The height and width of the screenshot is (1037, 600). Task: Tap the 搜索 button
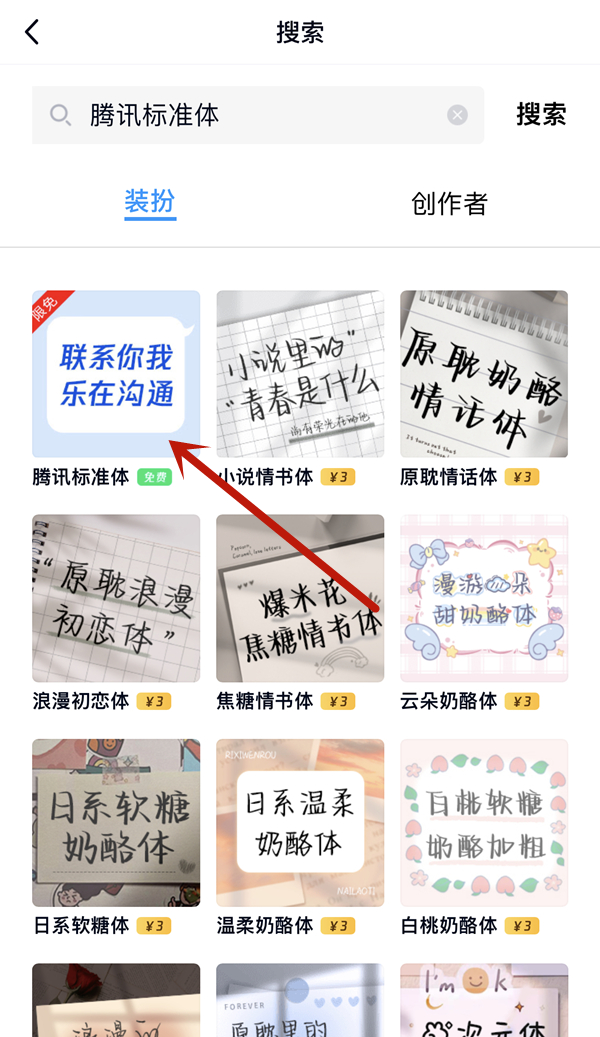tap(541, 115)
